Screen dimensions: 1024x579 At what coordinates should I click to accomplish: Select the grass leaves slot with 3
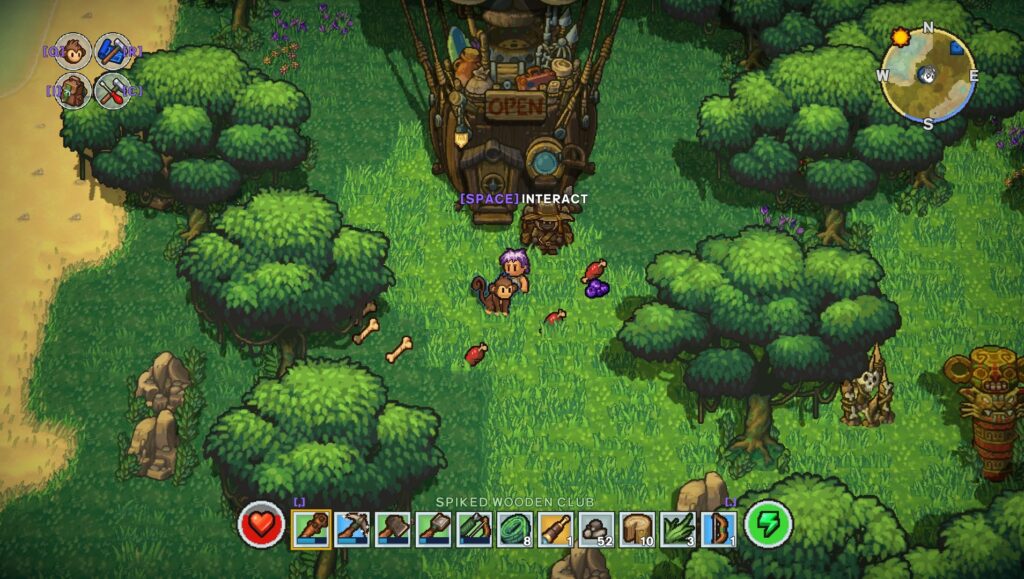click(x=679, y=528)
